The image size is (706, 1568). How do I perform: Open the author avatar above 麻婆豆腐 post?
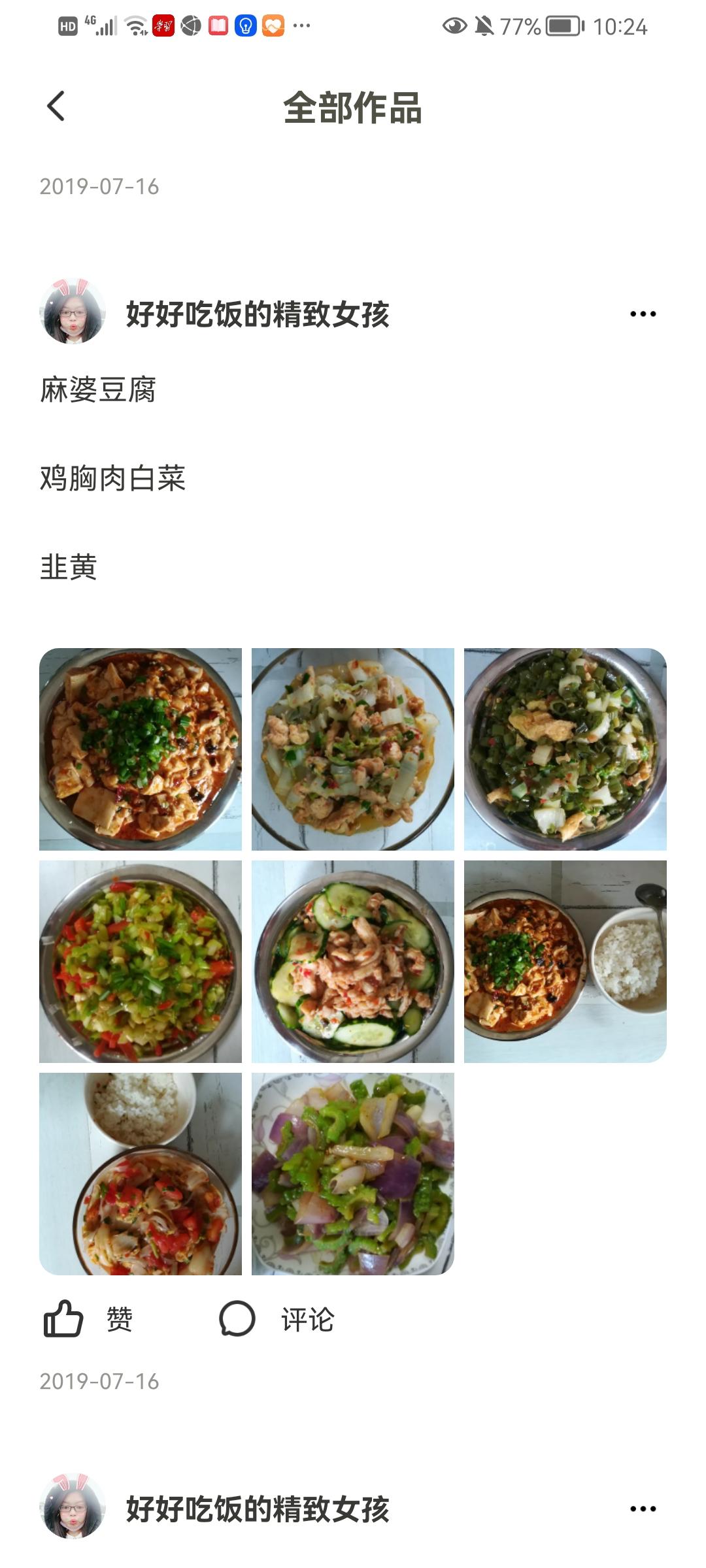[x=73, y=312]
